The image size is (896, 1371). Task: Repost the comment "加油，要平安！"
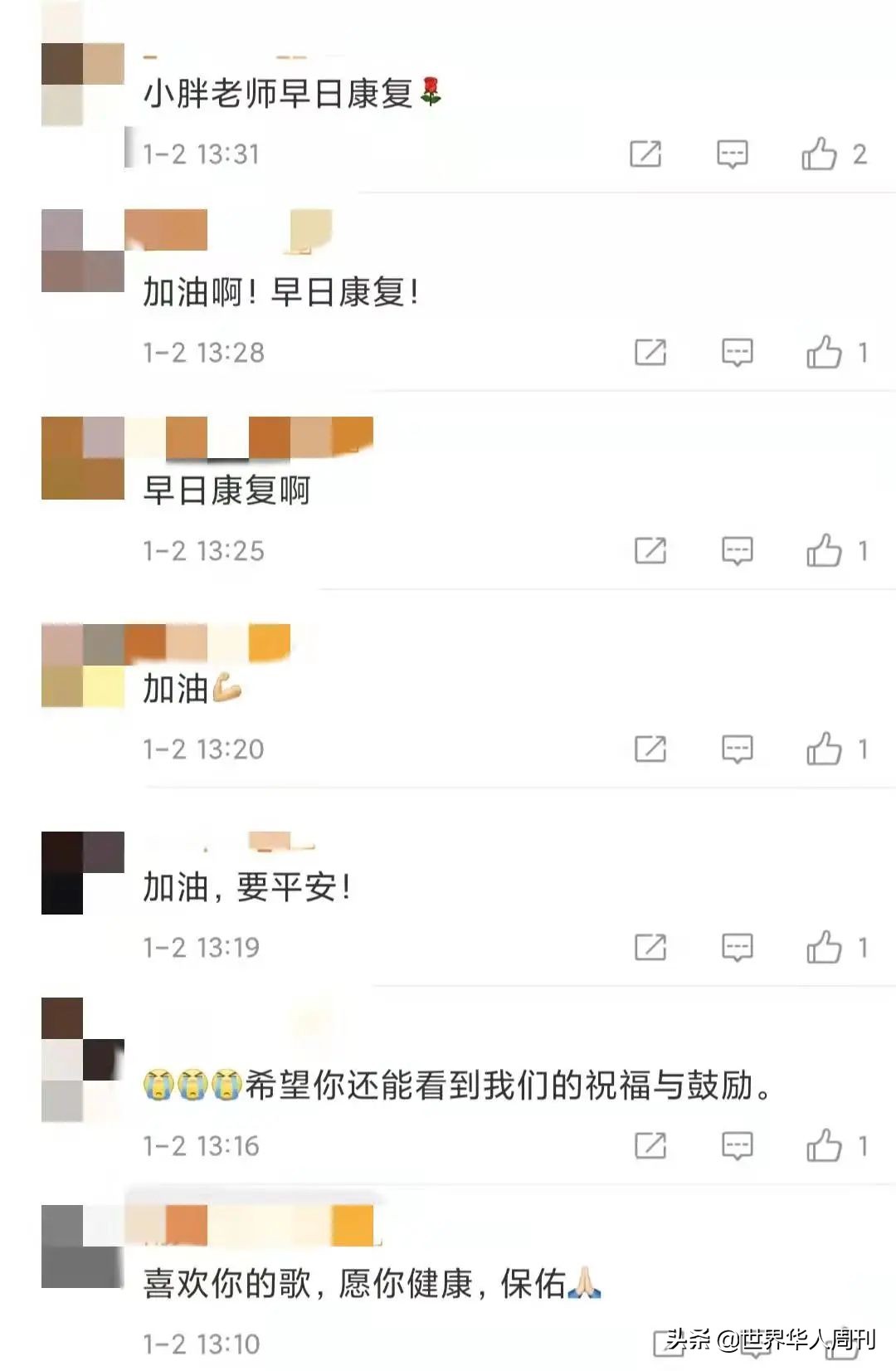[650, 947]
